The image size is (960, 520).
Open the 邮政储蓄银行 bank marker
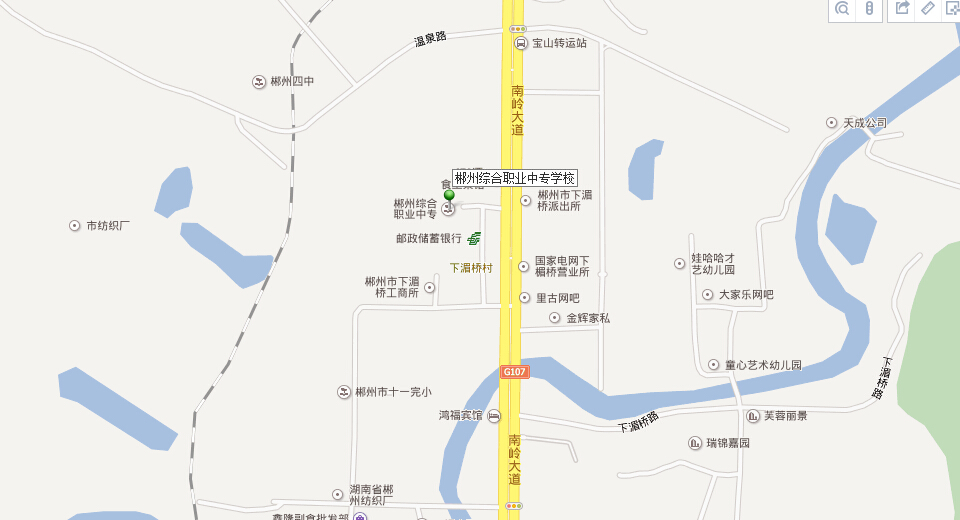coord(474,238)
